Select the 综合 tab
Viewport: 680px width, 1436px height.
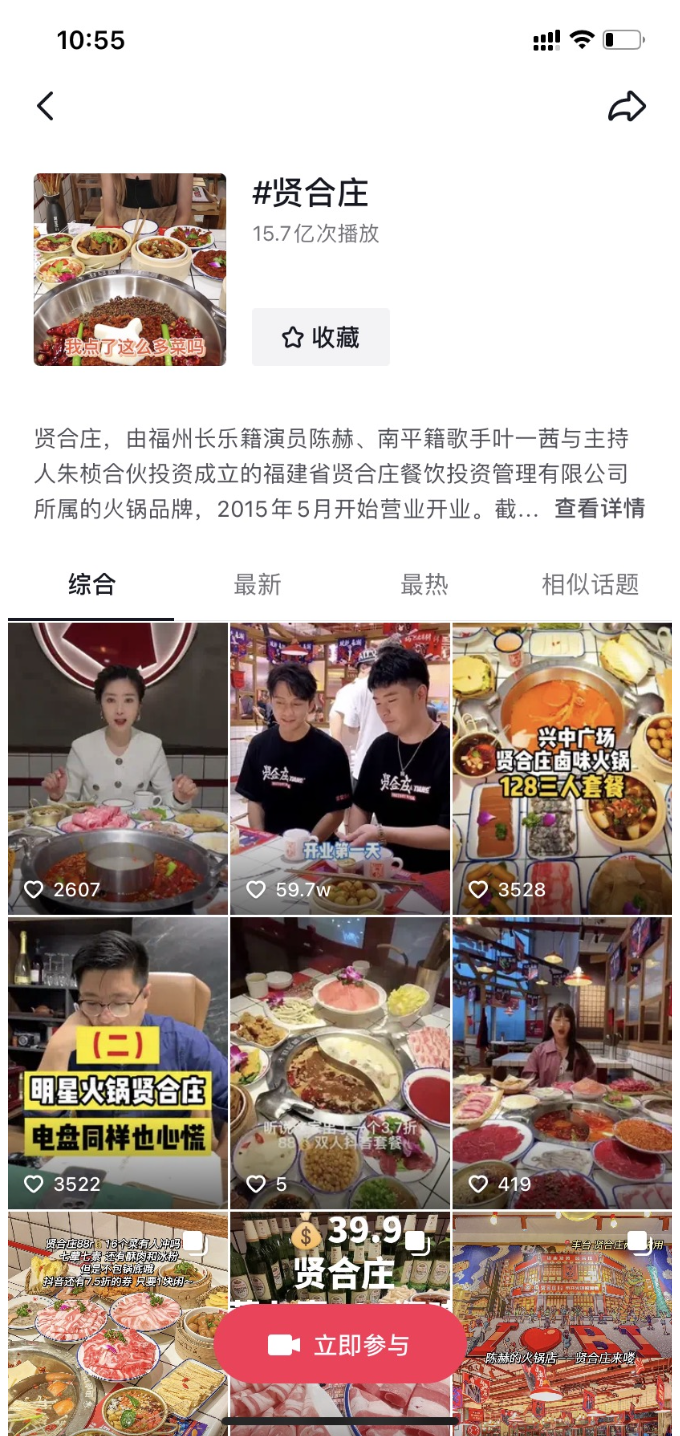coord(92,585)
